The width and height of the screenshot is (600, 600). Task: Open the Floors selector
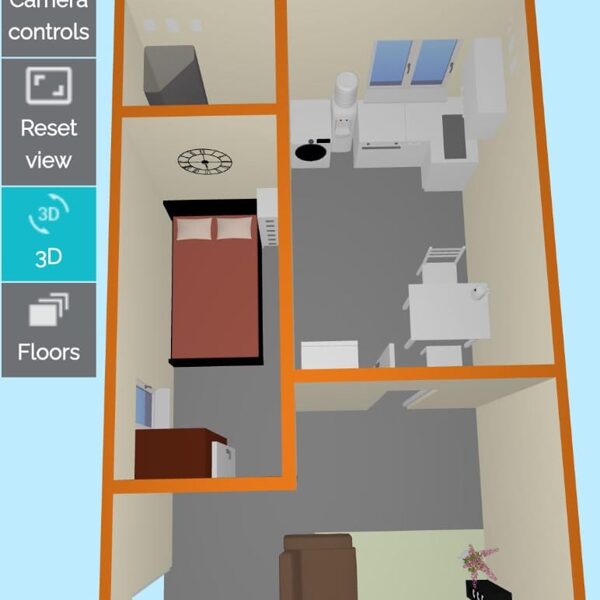coord(48,329)
